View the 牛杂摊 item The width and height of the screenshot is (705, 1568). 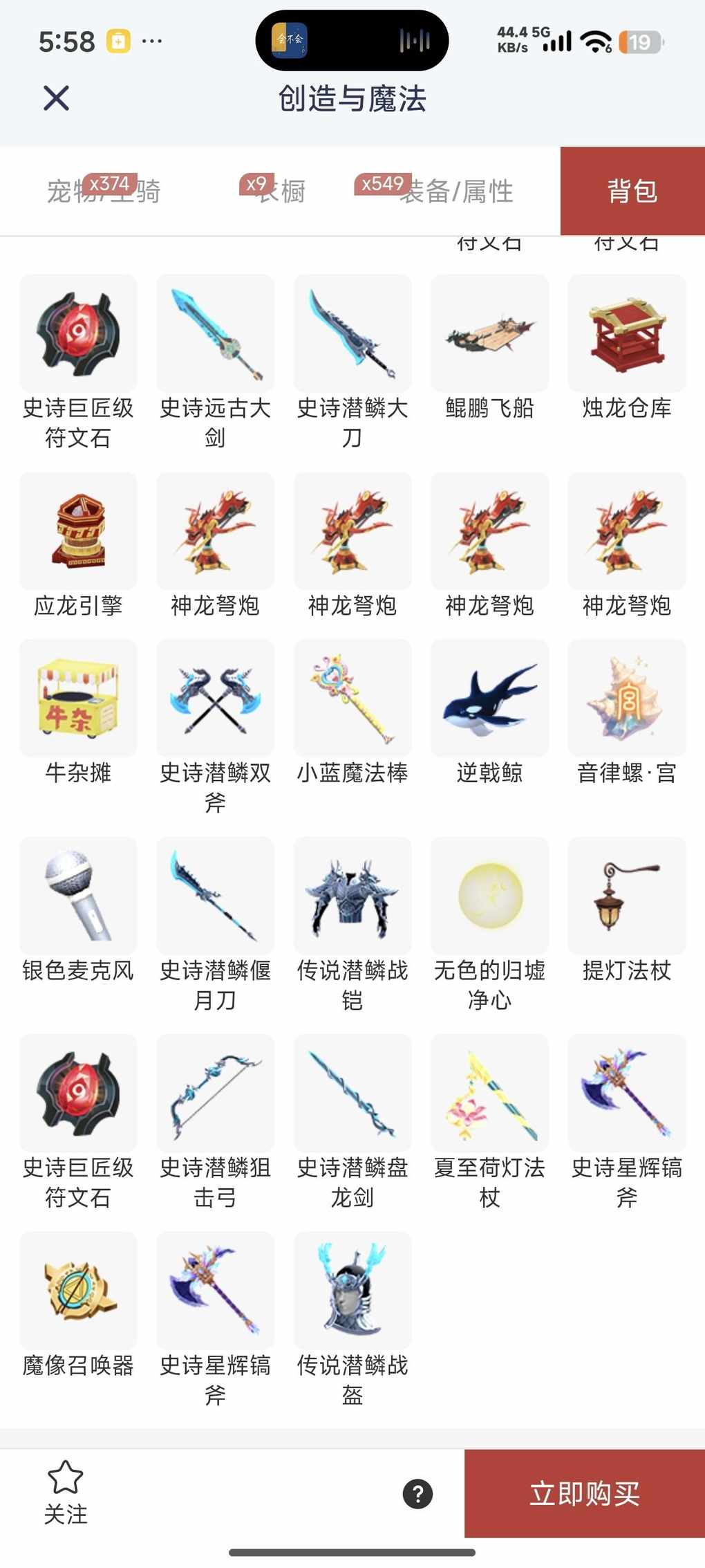click(x=78, y=698)
